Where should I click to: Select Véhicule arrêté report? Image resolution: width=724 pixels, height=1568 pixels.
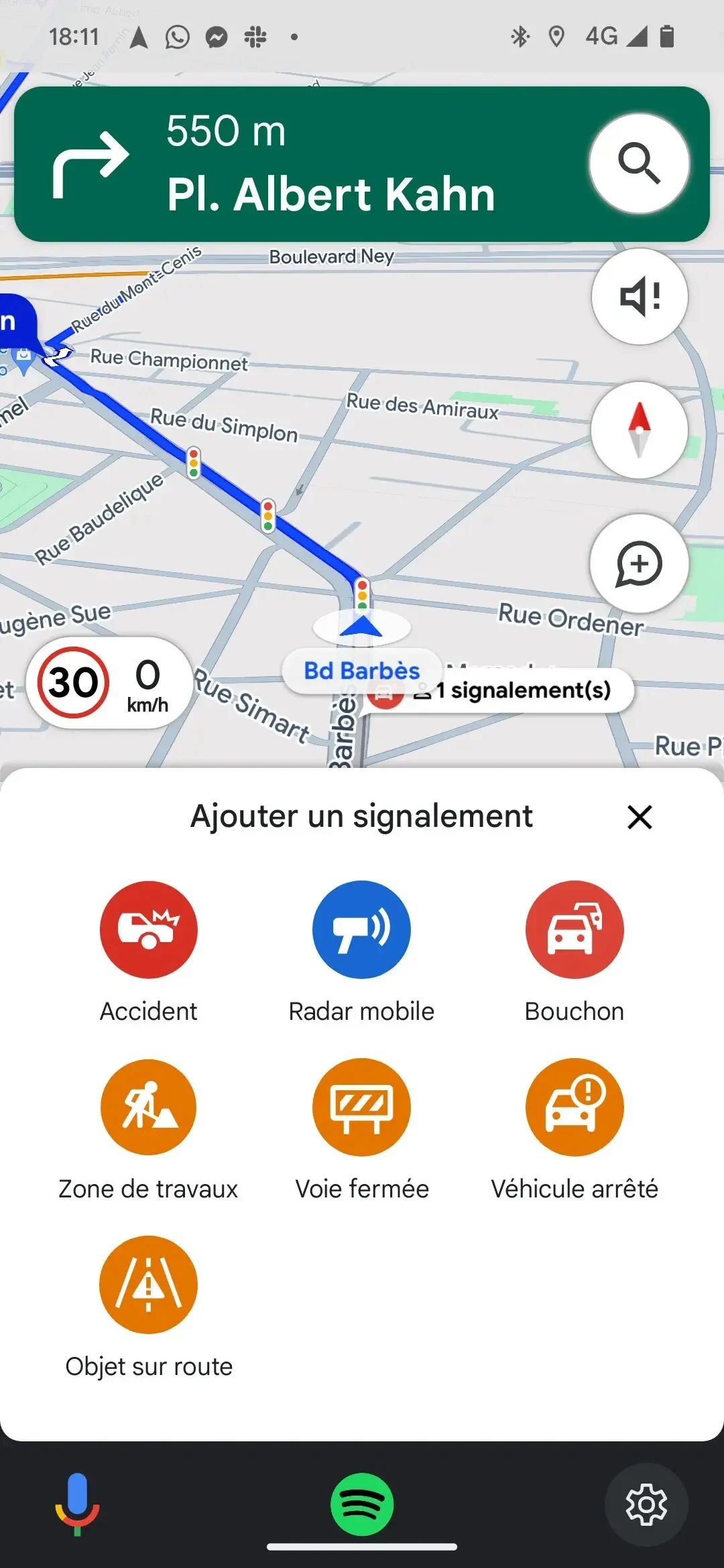[575, 1130]
